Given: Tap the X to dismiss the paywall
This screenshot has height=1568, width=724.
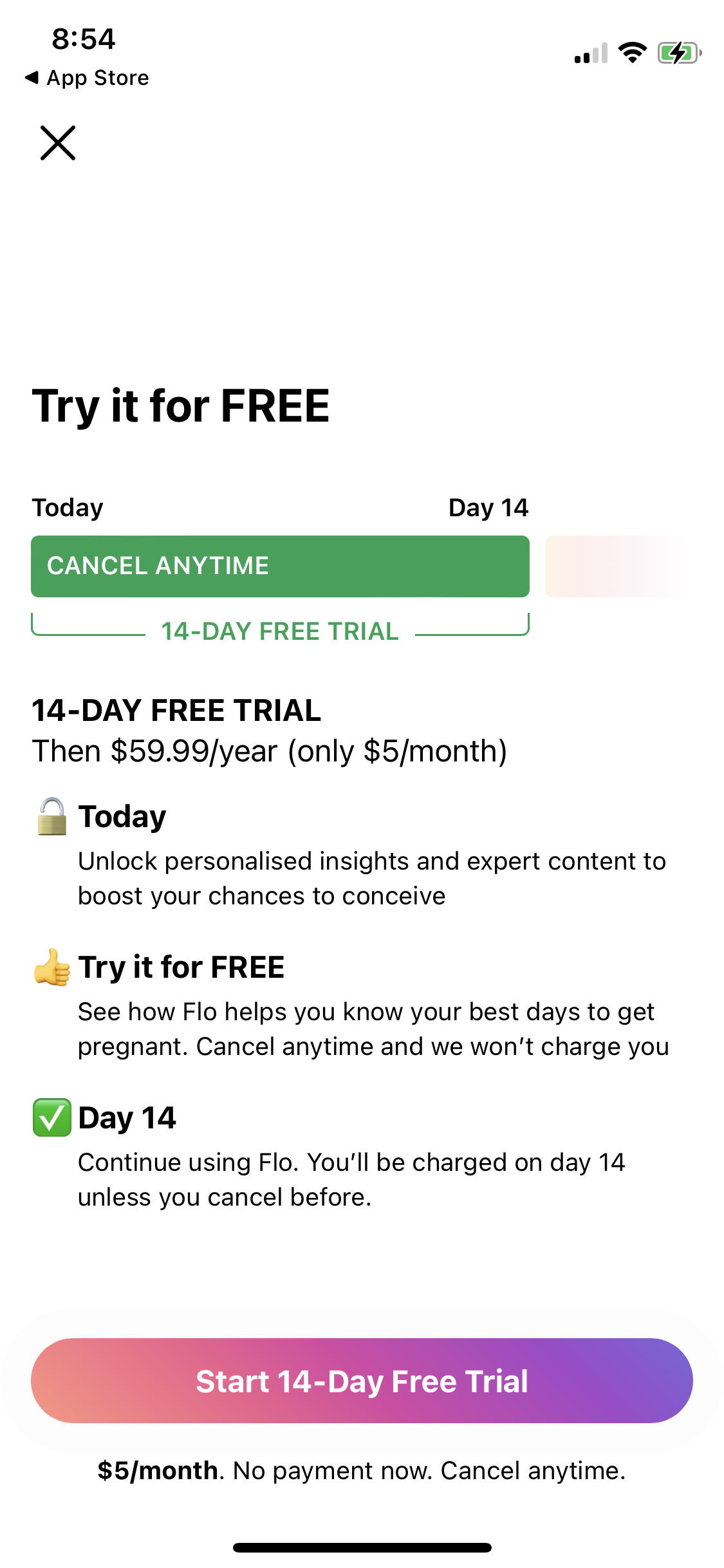Looking at the screenshot, I should tap(59, 143).
